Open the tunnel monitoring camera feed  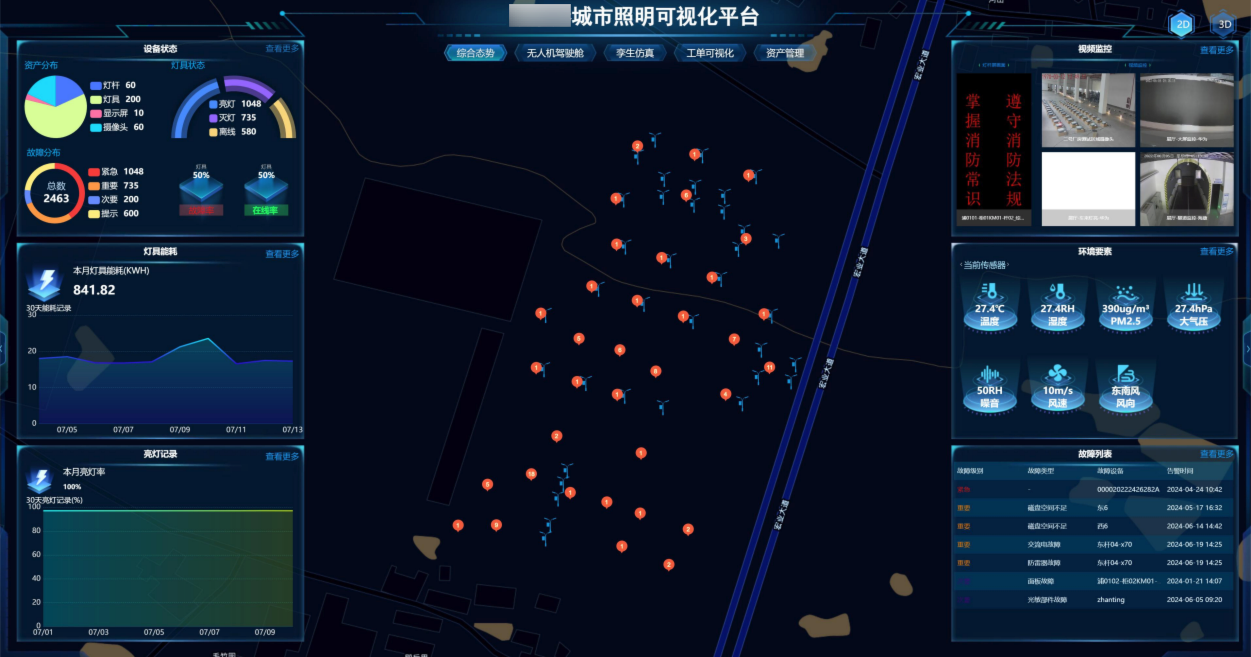[x=1185, y=187]
